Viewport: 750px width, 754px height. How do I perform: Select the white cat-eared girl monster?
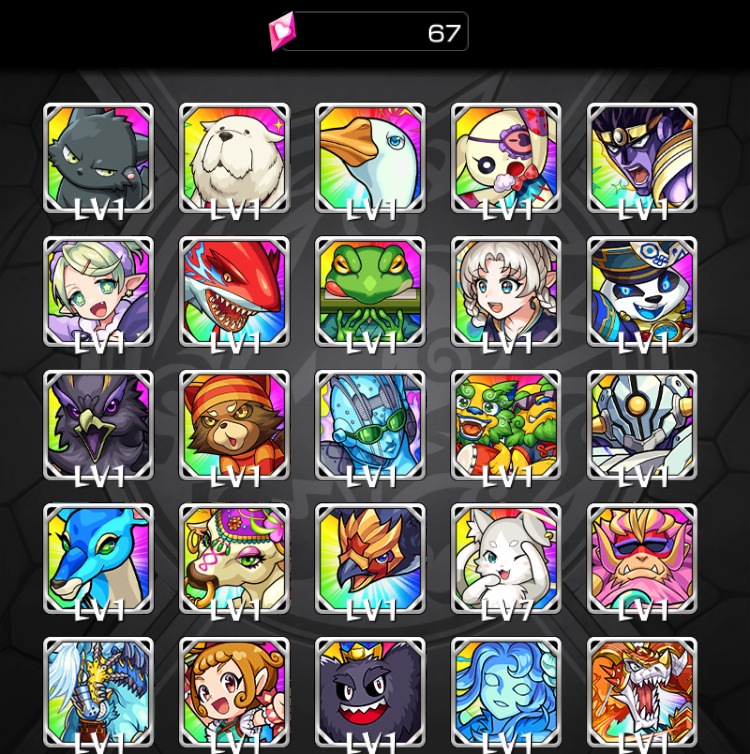point(506,558)
